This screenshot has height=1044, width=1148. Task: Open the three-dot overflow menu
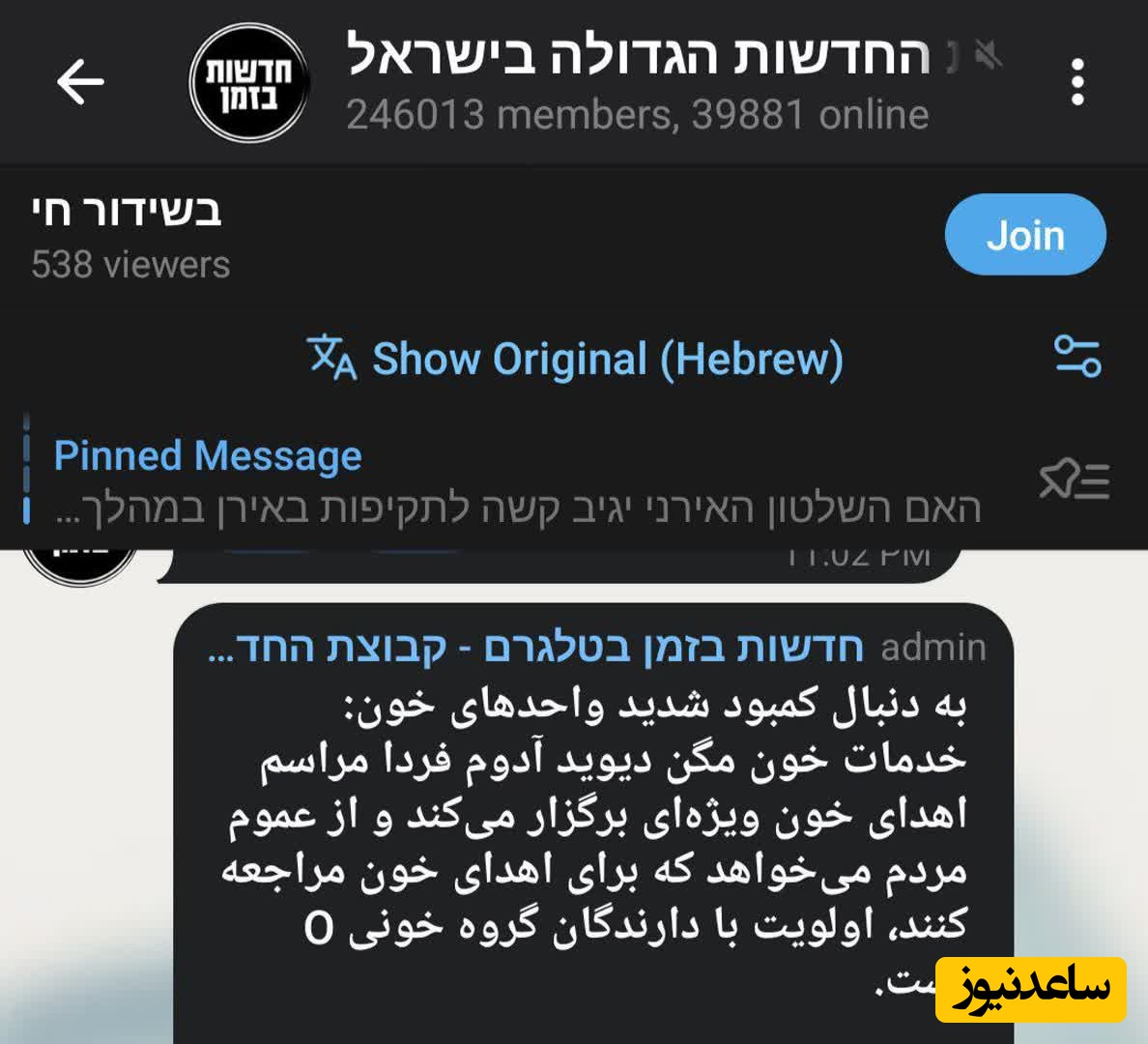pyautogui.click(x=1077, y=82)
